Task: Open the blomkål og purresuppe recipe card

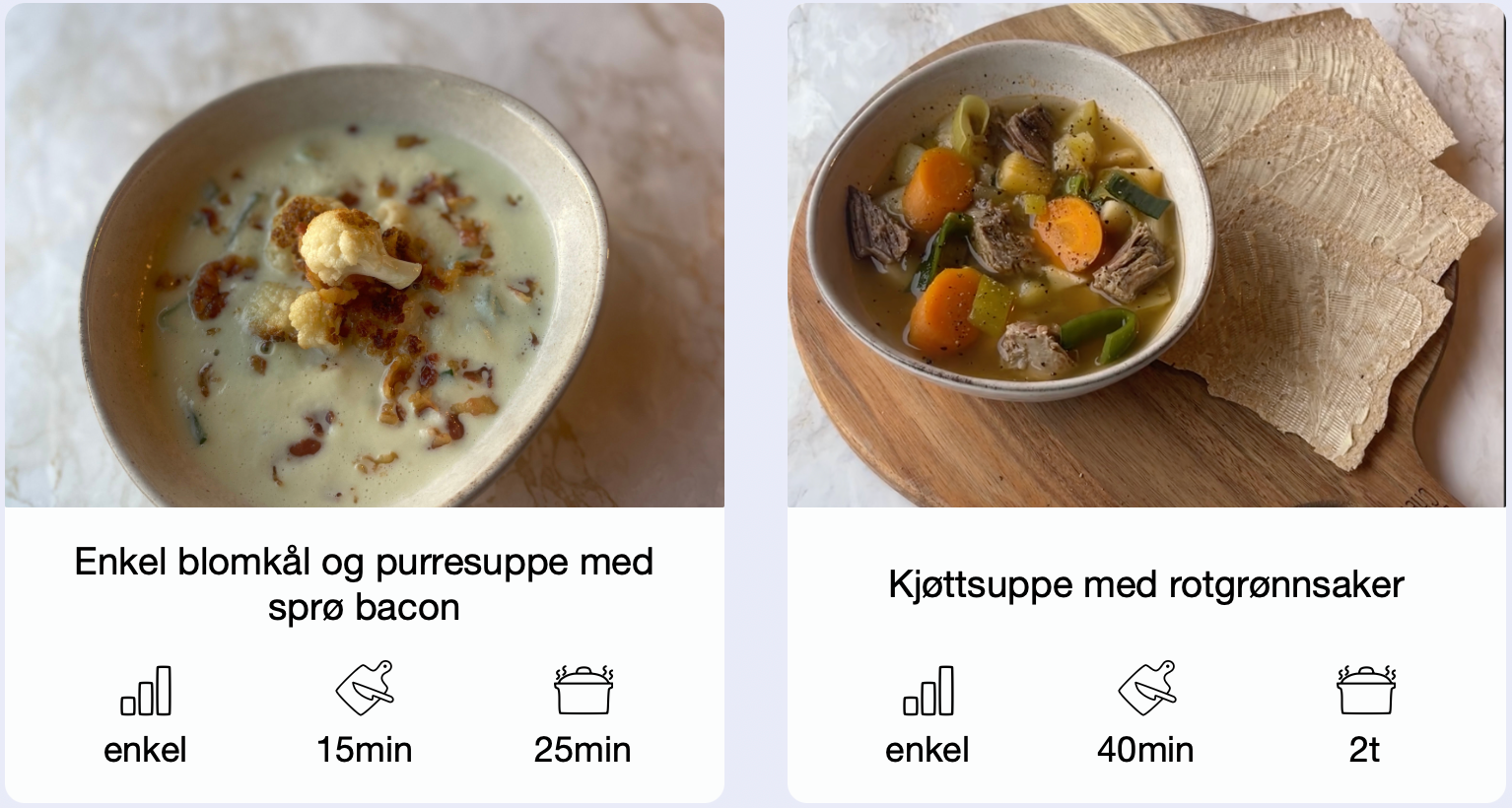Action: point(364,584)
